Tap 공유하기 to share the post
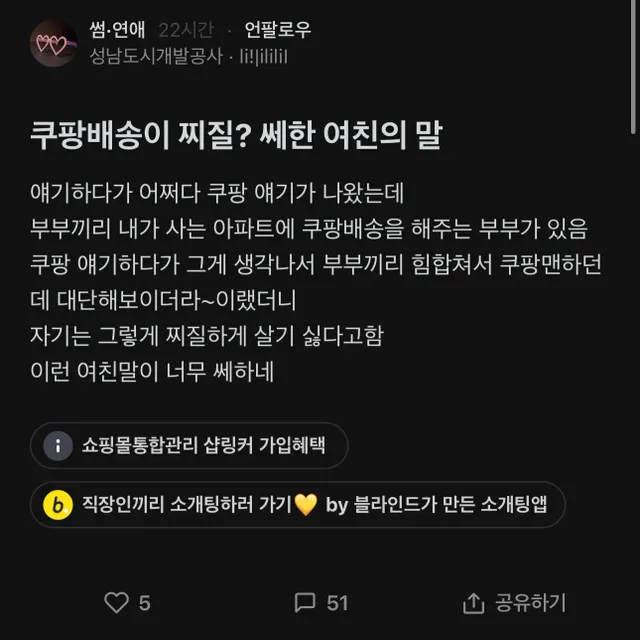This screenshot has height=640, width=640. pos(515,603)
